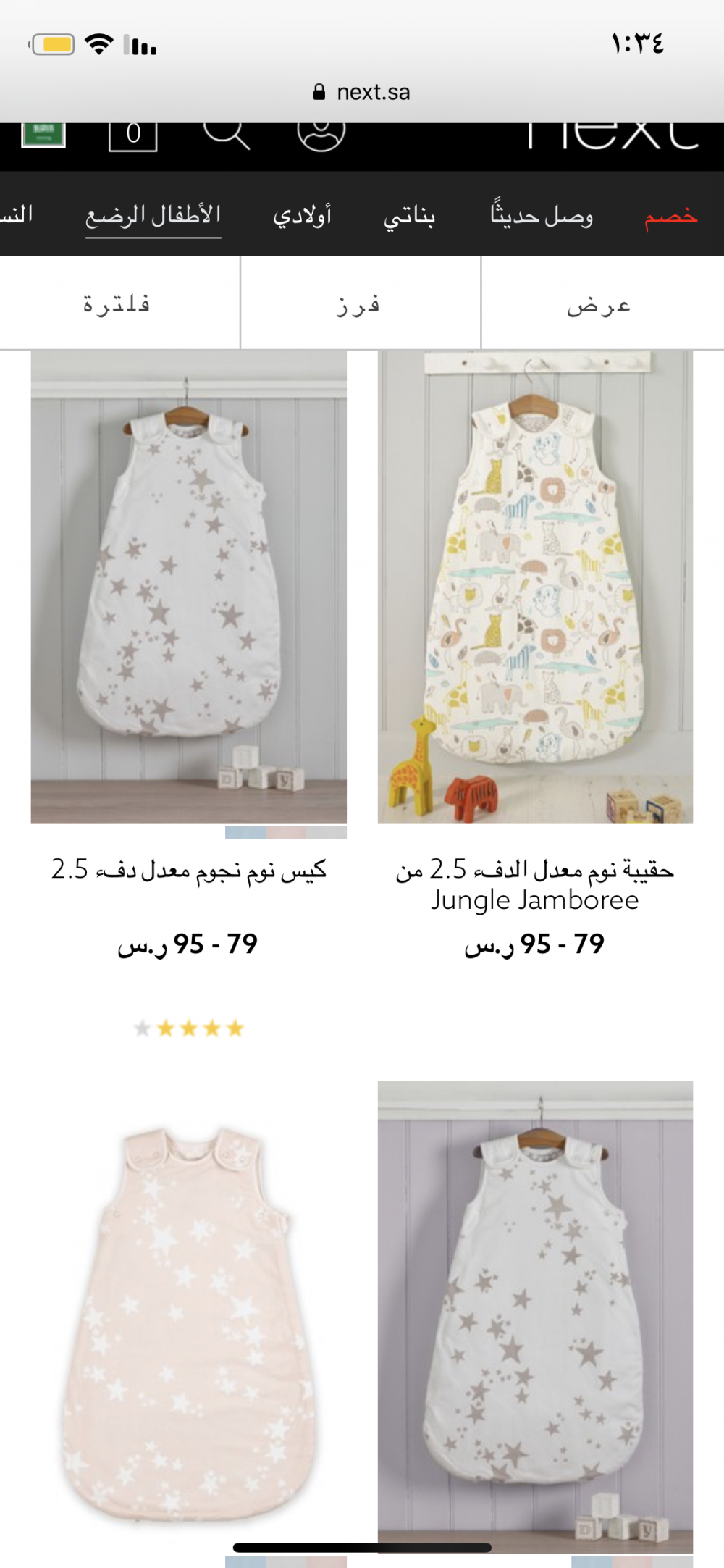The width and height of the screenshot is (724, 1568).
Task: Tap the next.sa address bar
Action: pyautogui.click(x=362, y=93)
